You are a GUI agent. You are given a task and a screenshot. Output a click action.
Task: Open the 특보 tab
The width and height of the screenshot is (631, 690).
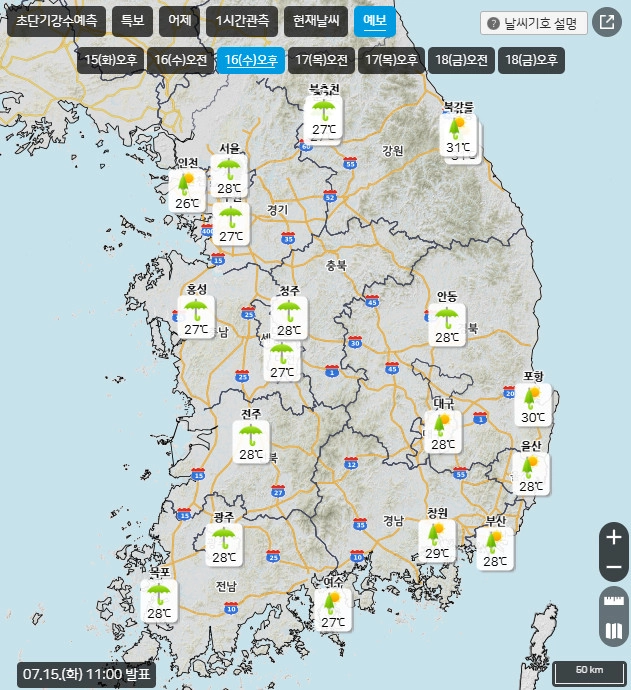(x=132, y=21)
